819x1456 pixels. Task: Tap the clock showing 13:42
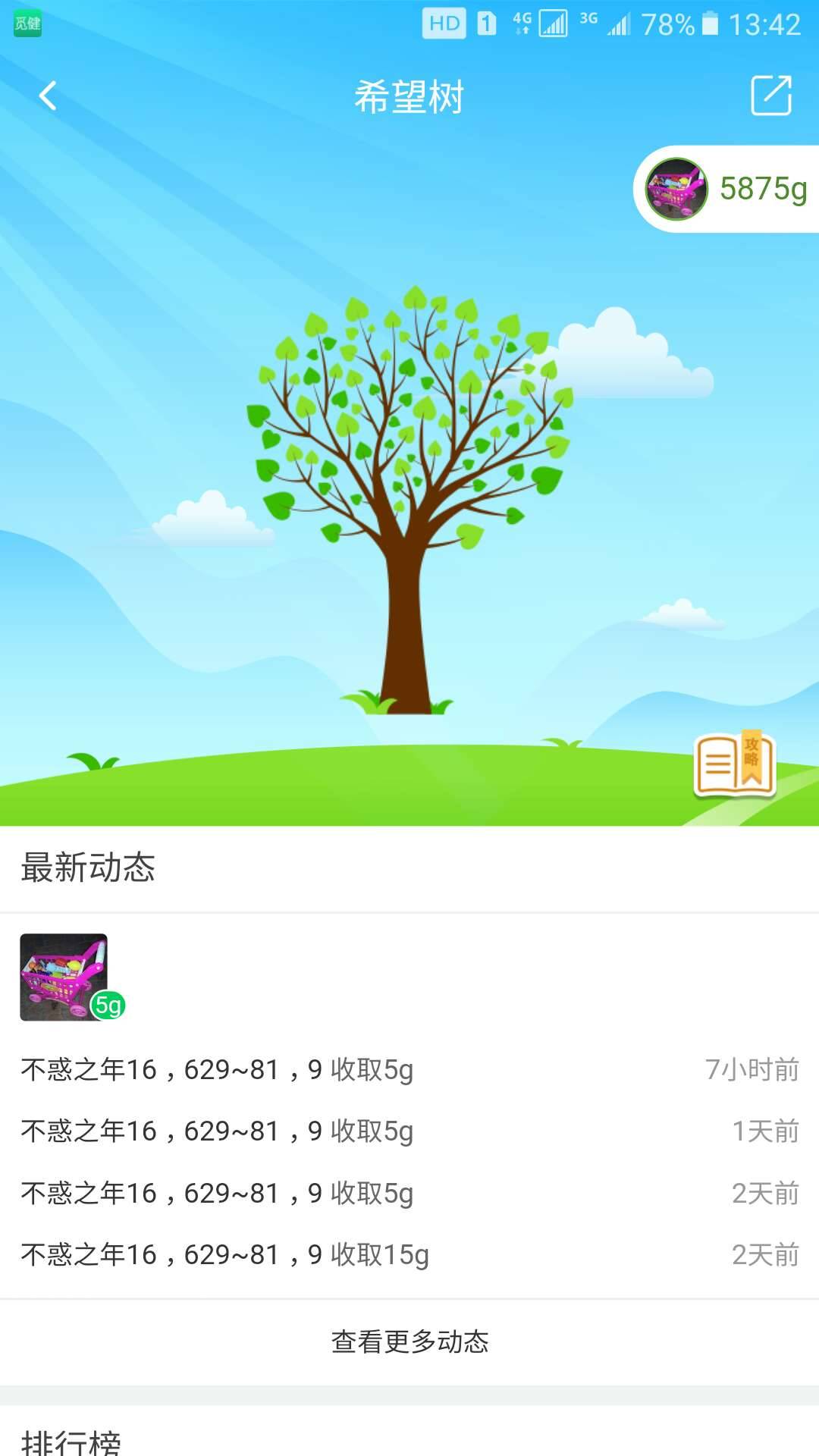[x=767, y=24]
